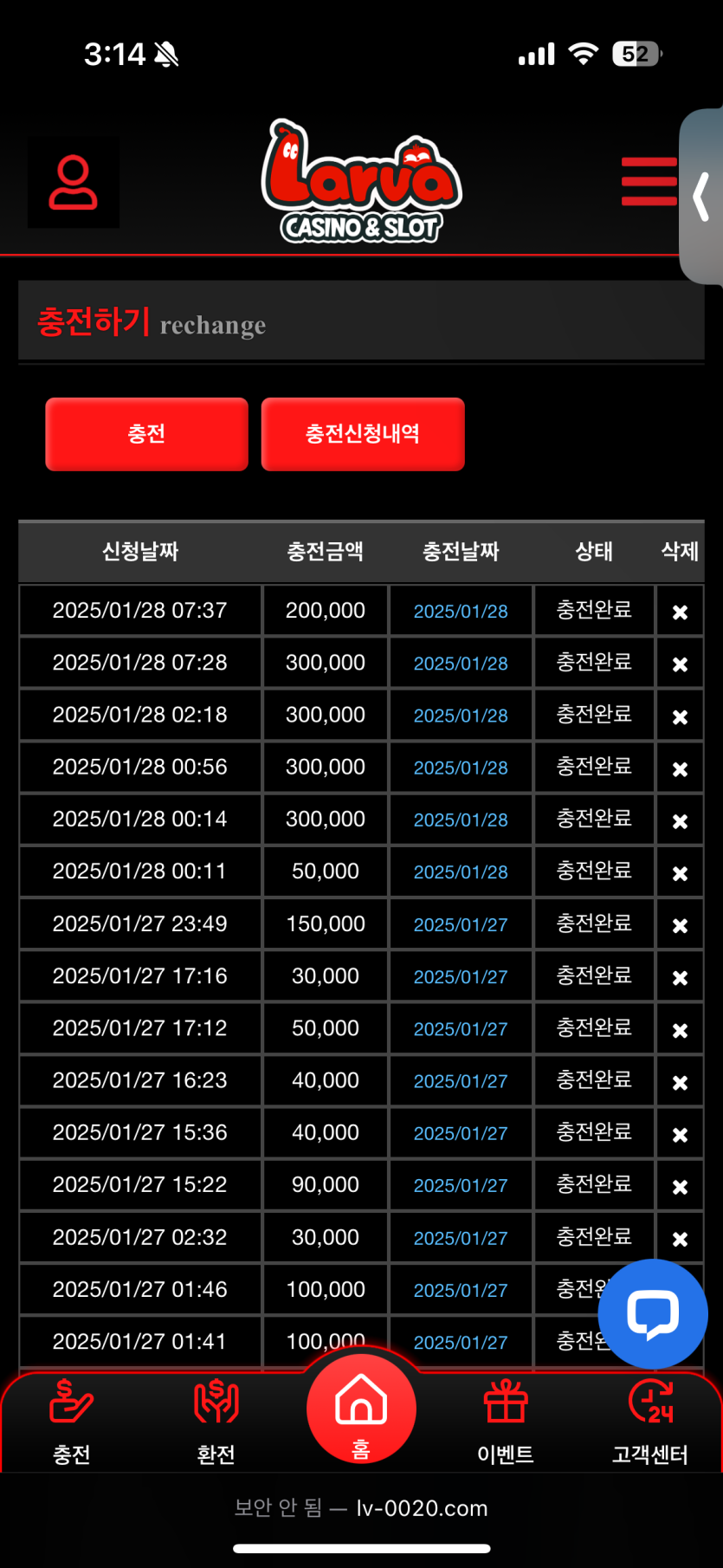The width and height of the screenshot is (723, 1568).
Task: Delete the 2025/01/28 07:28 entry
Action: [x=680, y=664]
